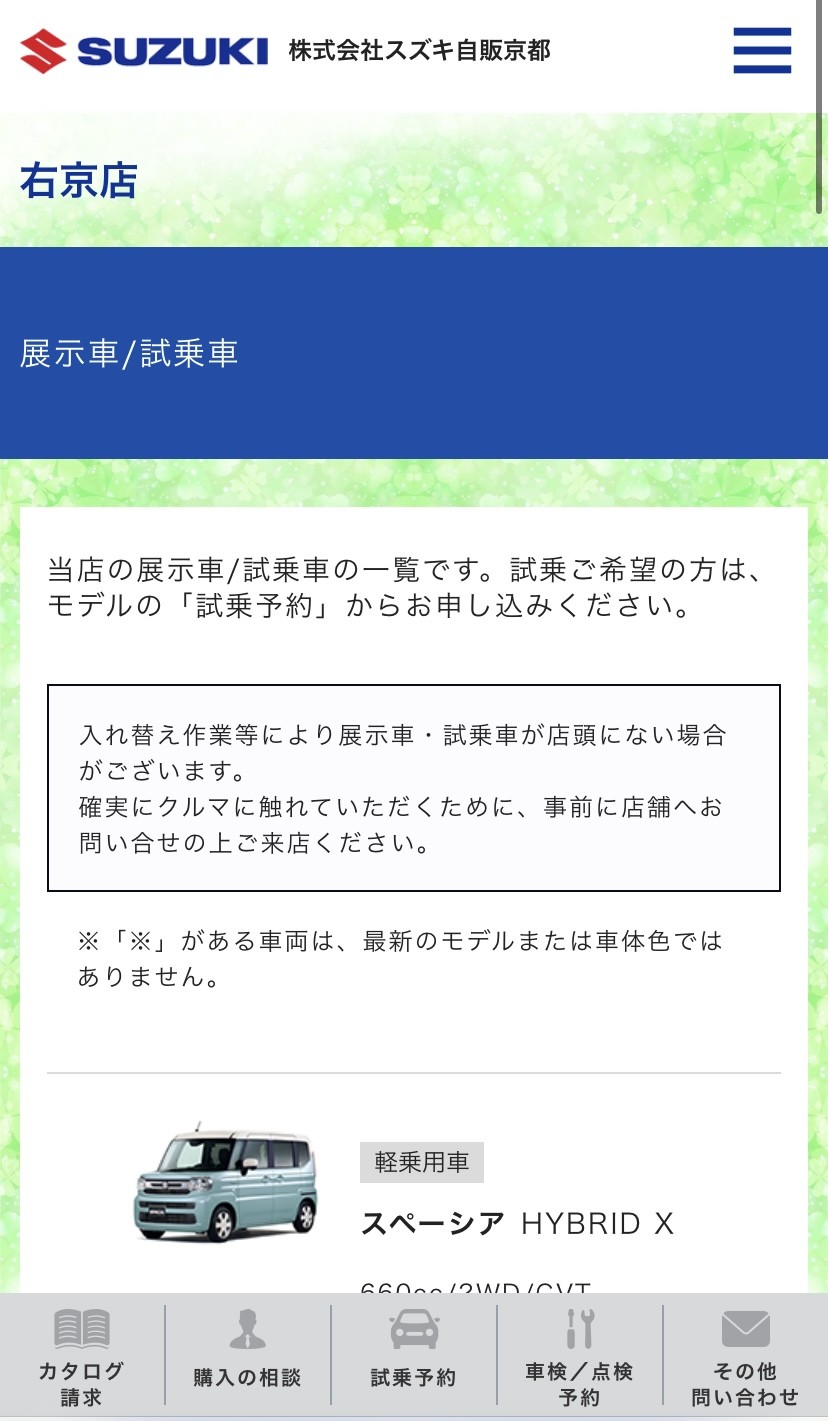Viewport: 828px width, 1421px height.
Task: Open 購入の相談 in the bottom bar
Action: pyautogui.click(x=248, y=1356)
